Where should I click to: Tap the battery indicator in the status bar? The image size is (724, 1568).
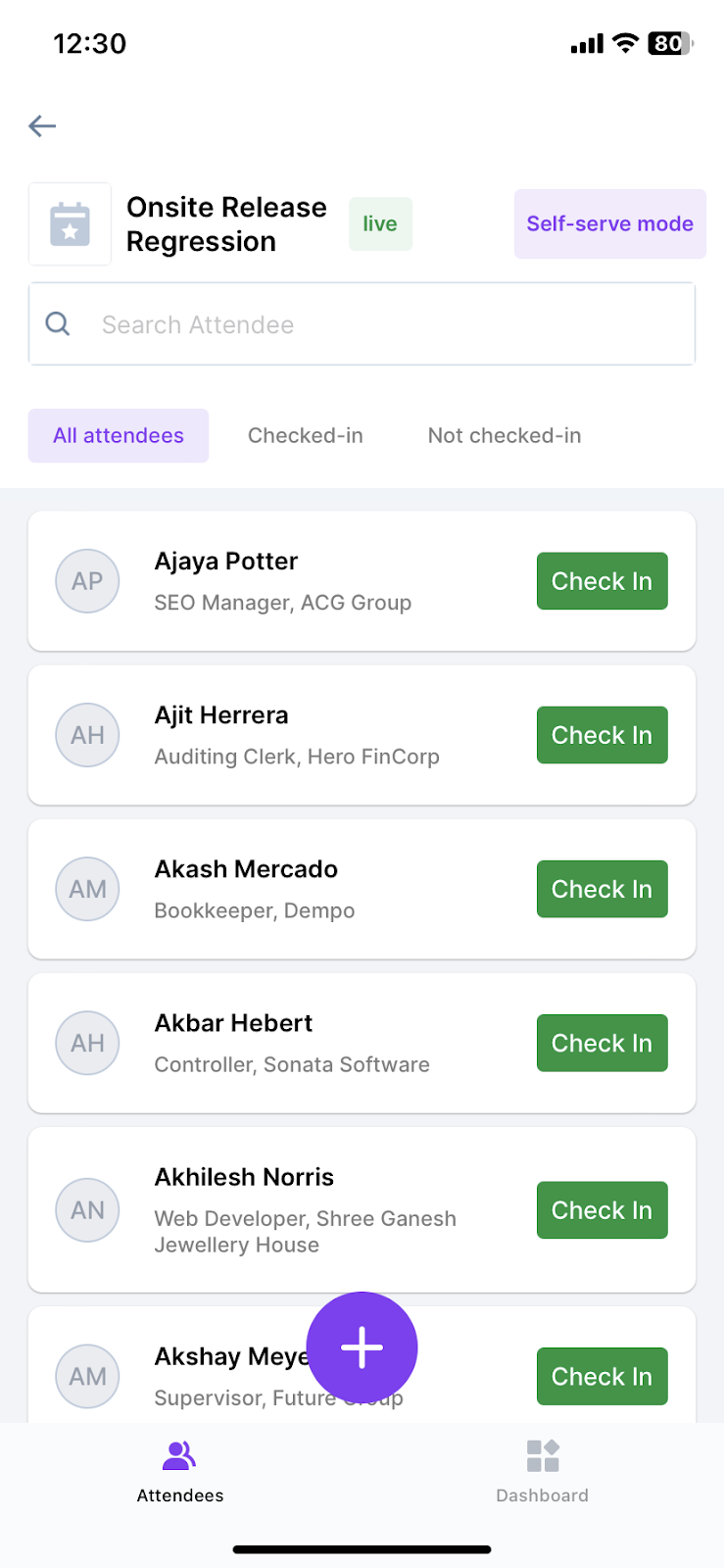point(669,43)
